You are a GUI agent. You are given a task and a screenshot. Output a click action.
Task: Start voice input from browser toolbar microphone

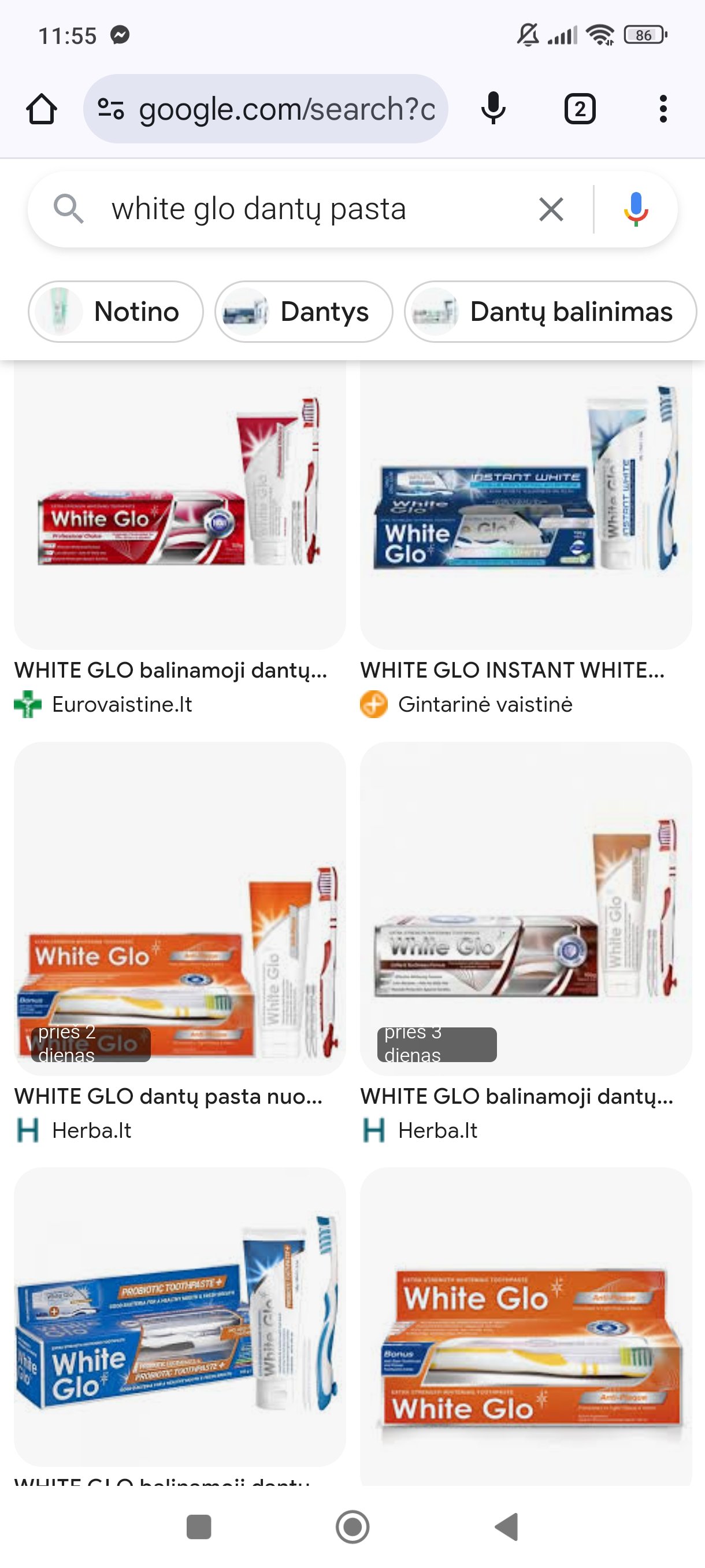[x=493, y=109]
